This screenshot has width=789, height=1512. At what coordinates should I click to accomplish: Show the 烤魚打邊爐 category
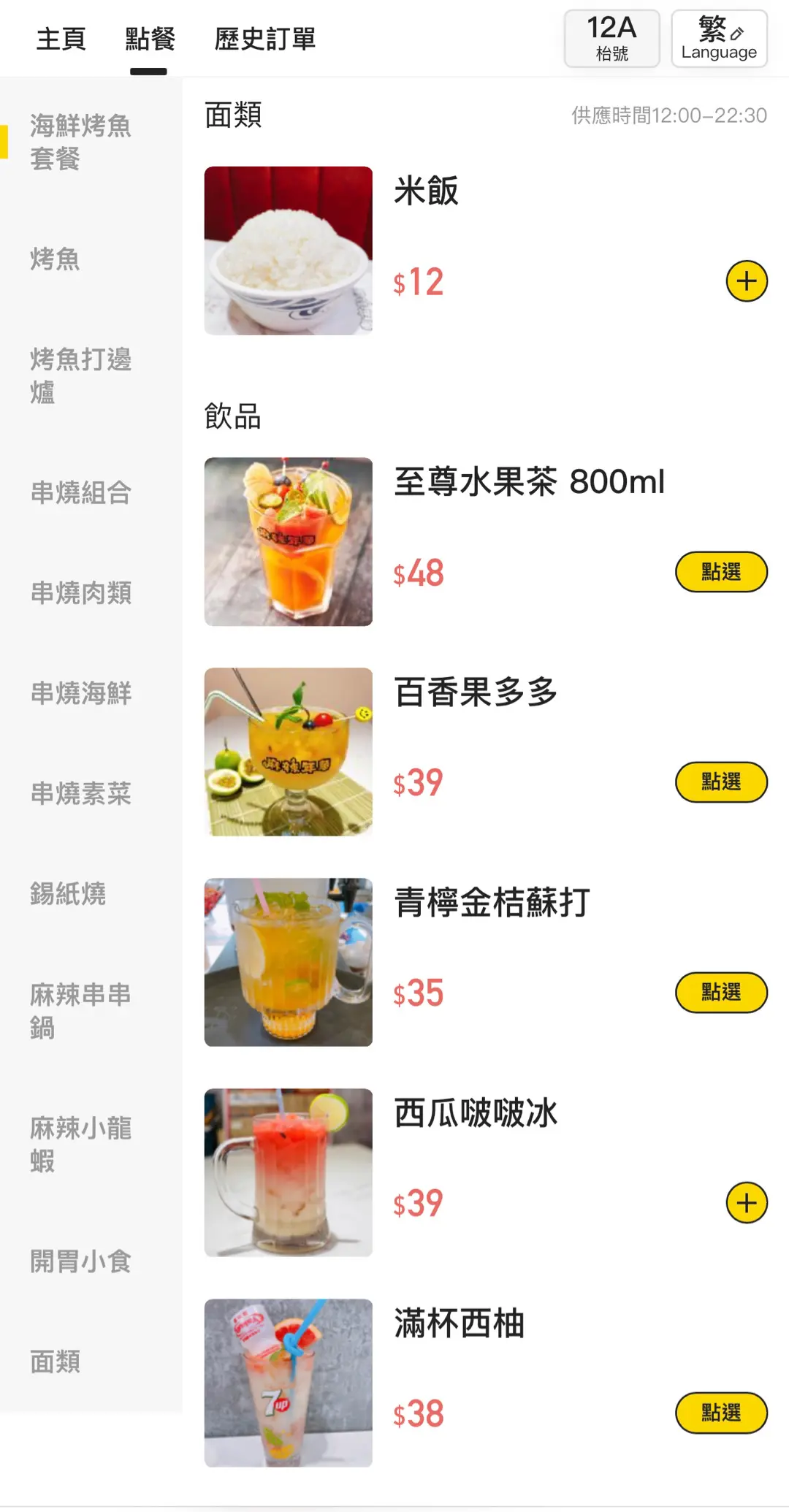click(x=80, y=375)
